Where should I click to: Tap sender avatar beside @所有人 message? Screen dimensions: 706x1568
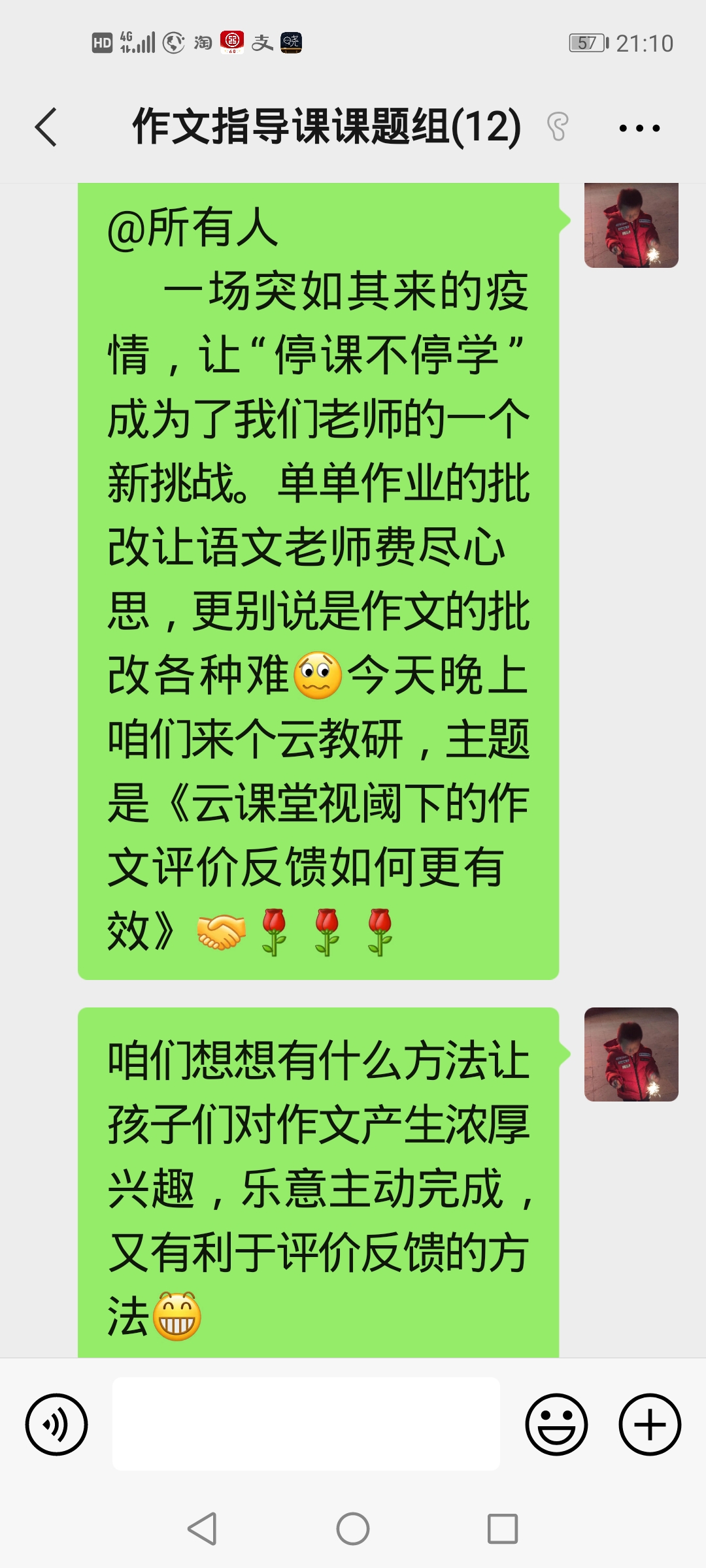[631, 225]
